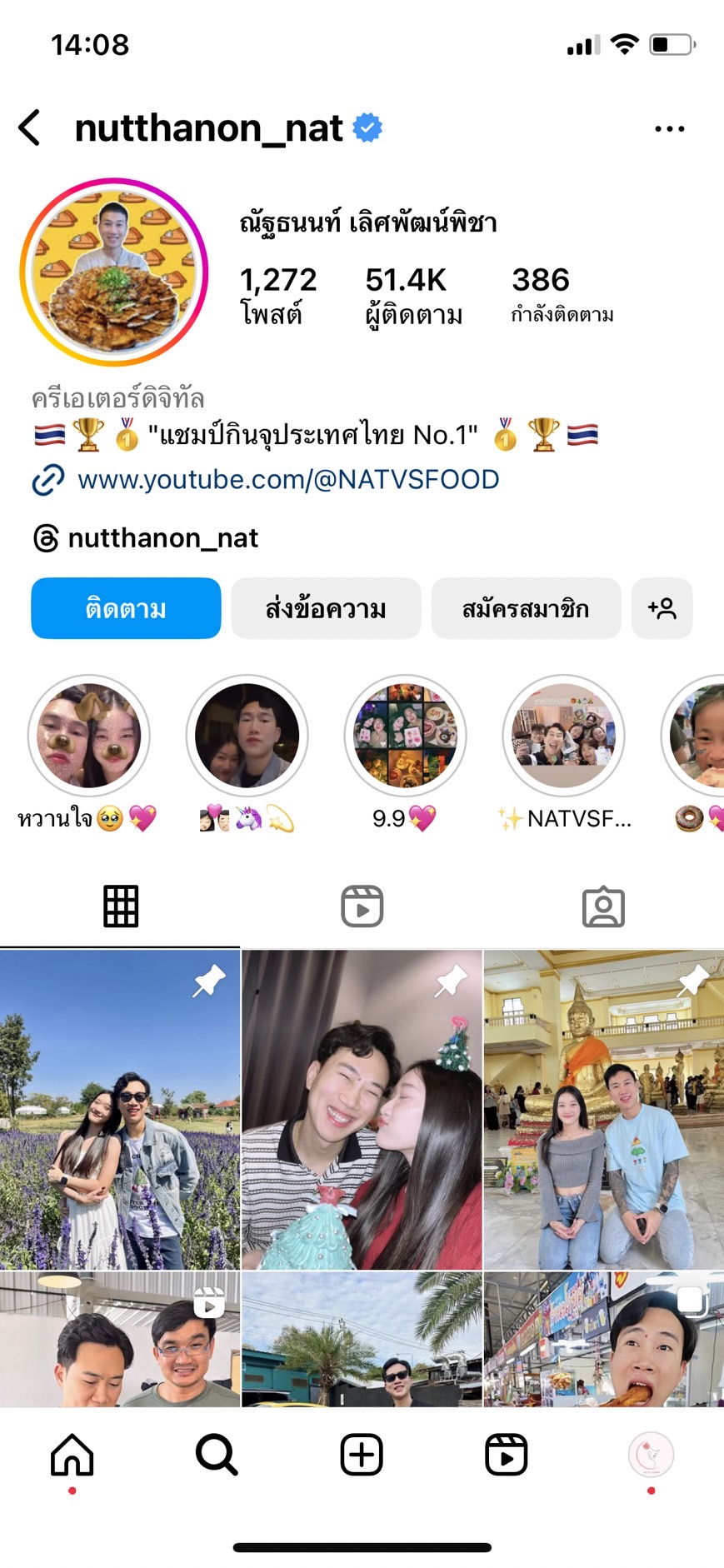Open pinned post of couple in lavender field
The width and height of the screenshot is (724, 1568).
click(x=120, y=1110)
